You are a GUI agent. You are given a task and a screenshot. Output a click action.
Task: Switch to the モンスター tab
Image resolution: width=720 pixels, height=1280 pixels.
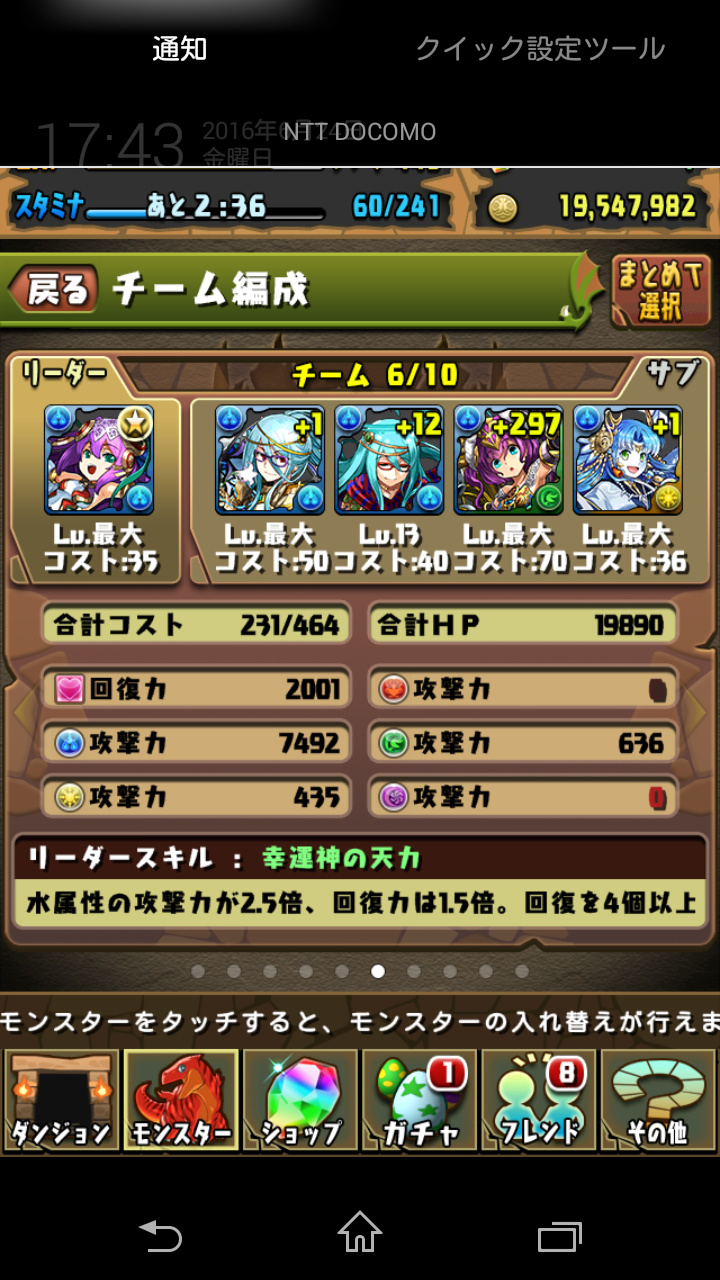(x=180, y=1100)
